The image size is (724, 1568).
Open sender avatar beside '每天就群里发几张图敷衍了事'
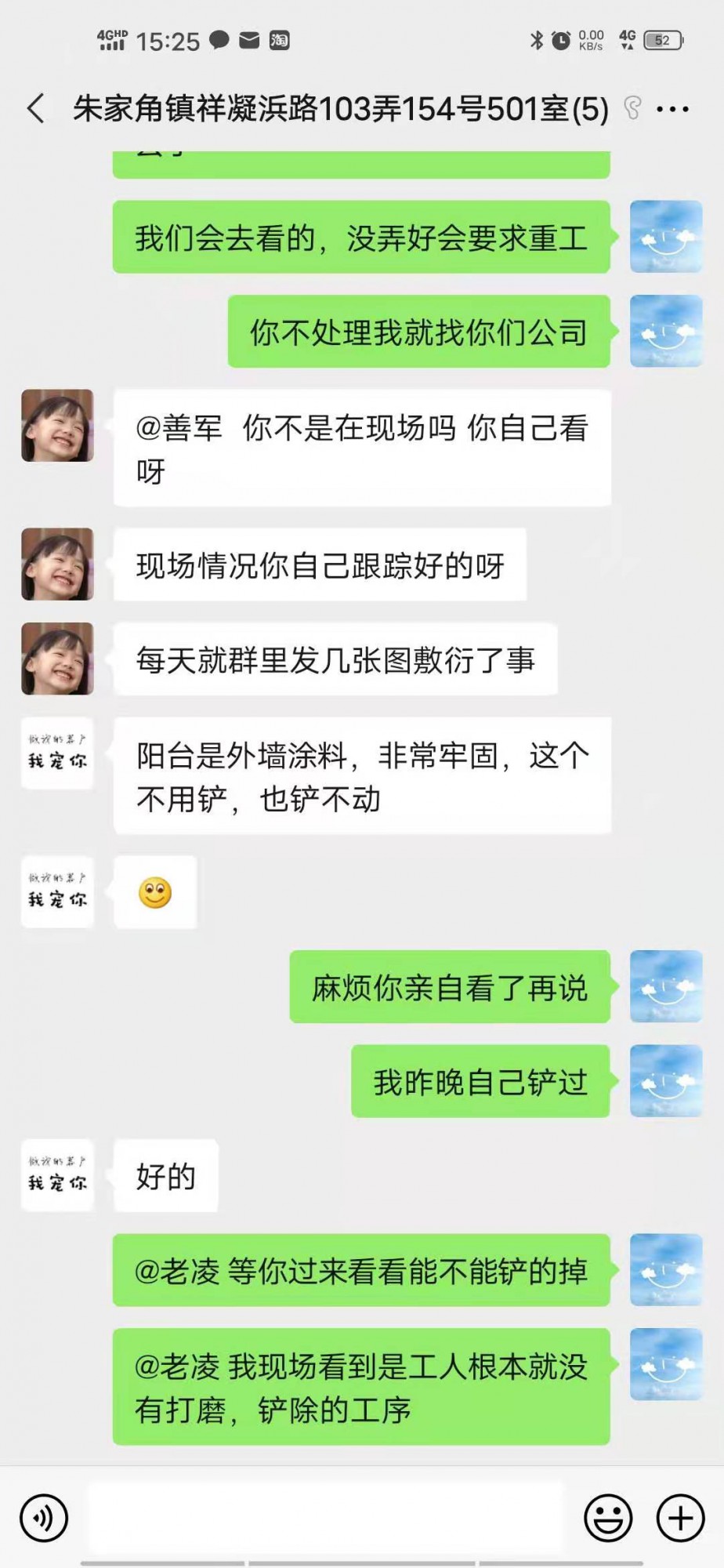coord(57,659)
